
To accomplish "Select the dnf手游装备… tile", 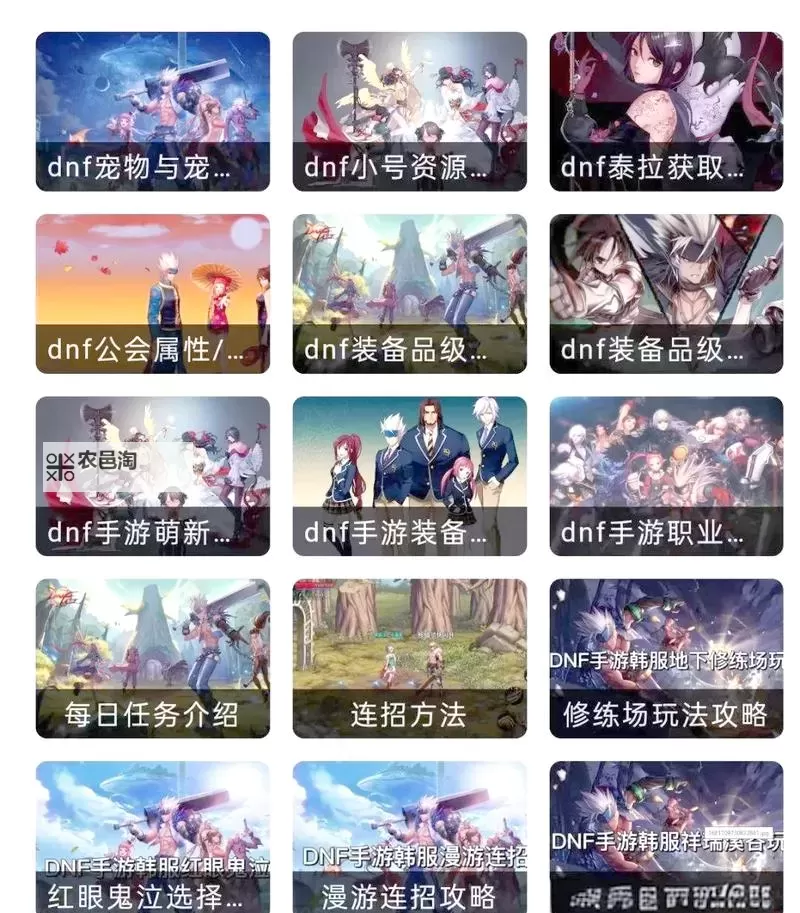I will tap(409, 475).
